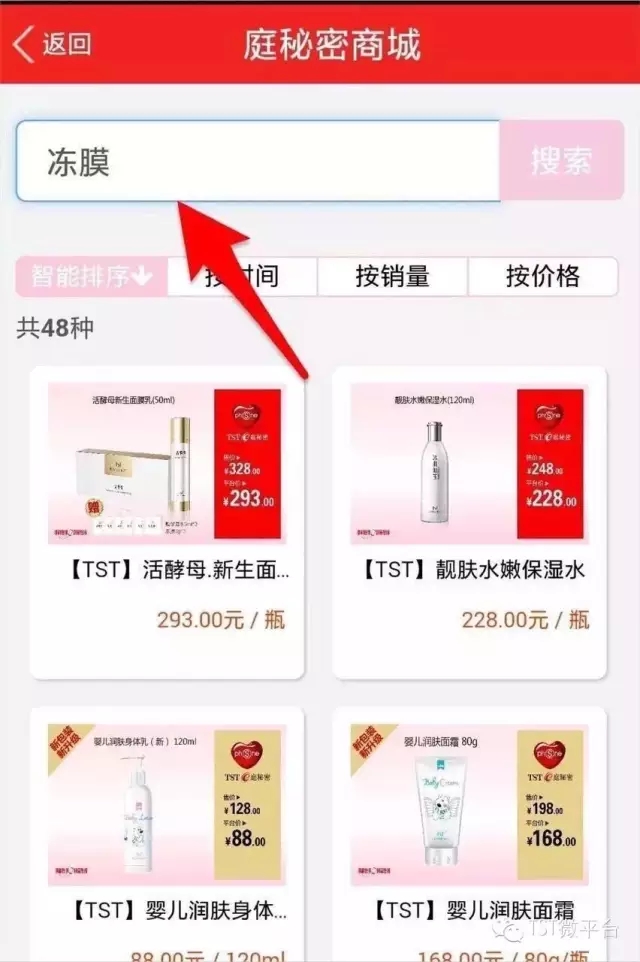The image size is (640, 962).
Task: Open the 靓肤水嫩保湿水 product card
Action: tap(470, 521)
